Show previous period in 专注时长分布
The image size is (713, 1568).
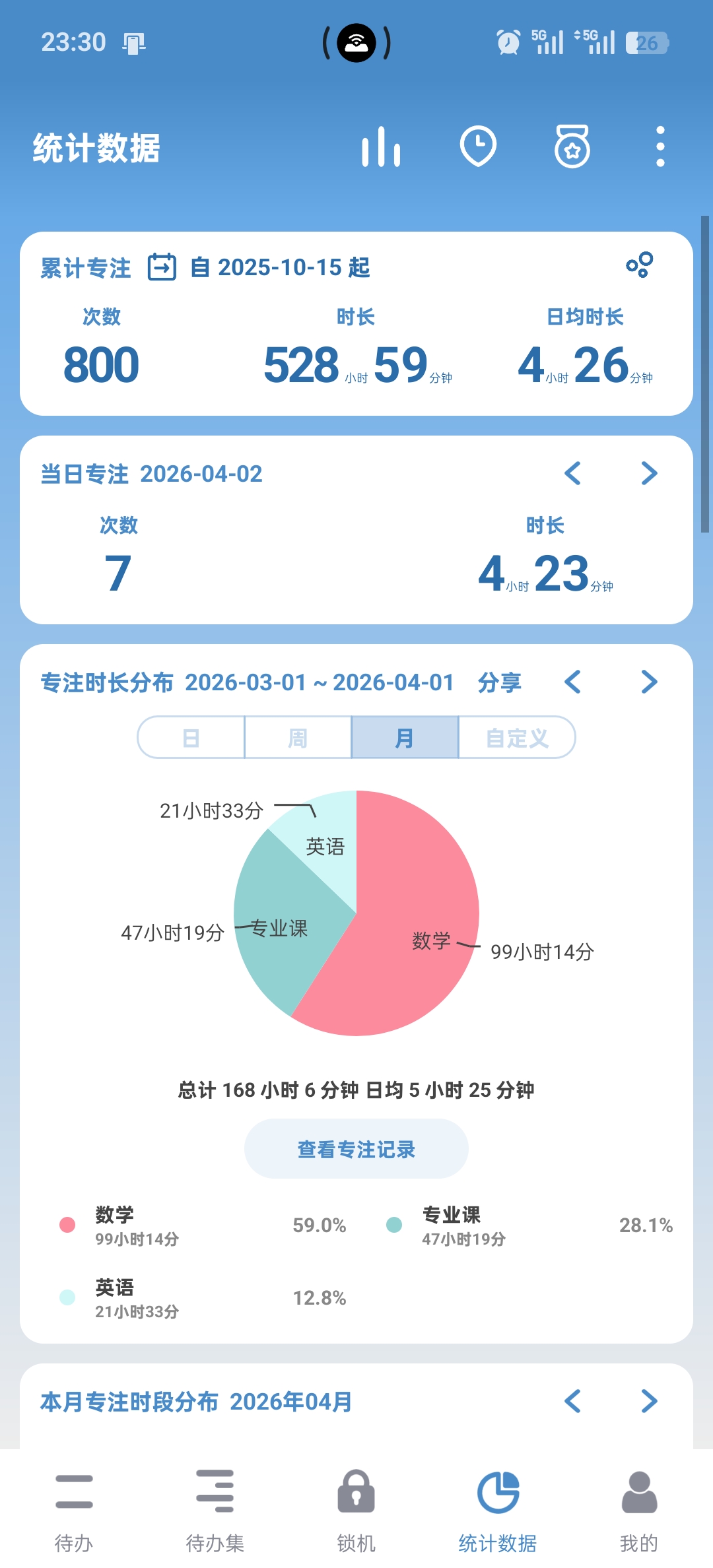[573, 682]
